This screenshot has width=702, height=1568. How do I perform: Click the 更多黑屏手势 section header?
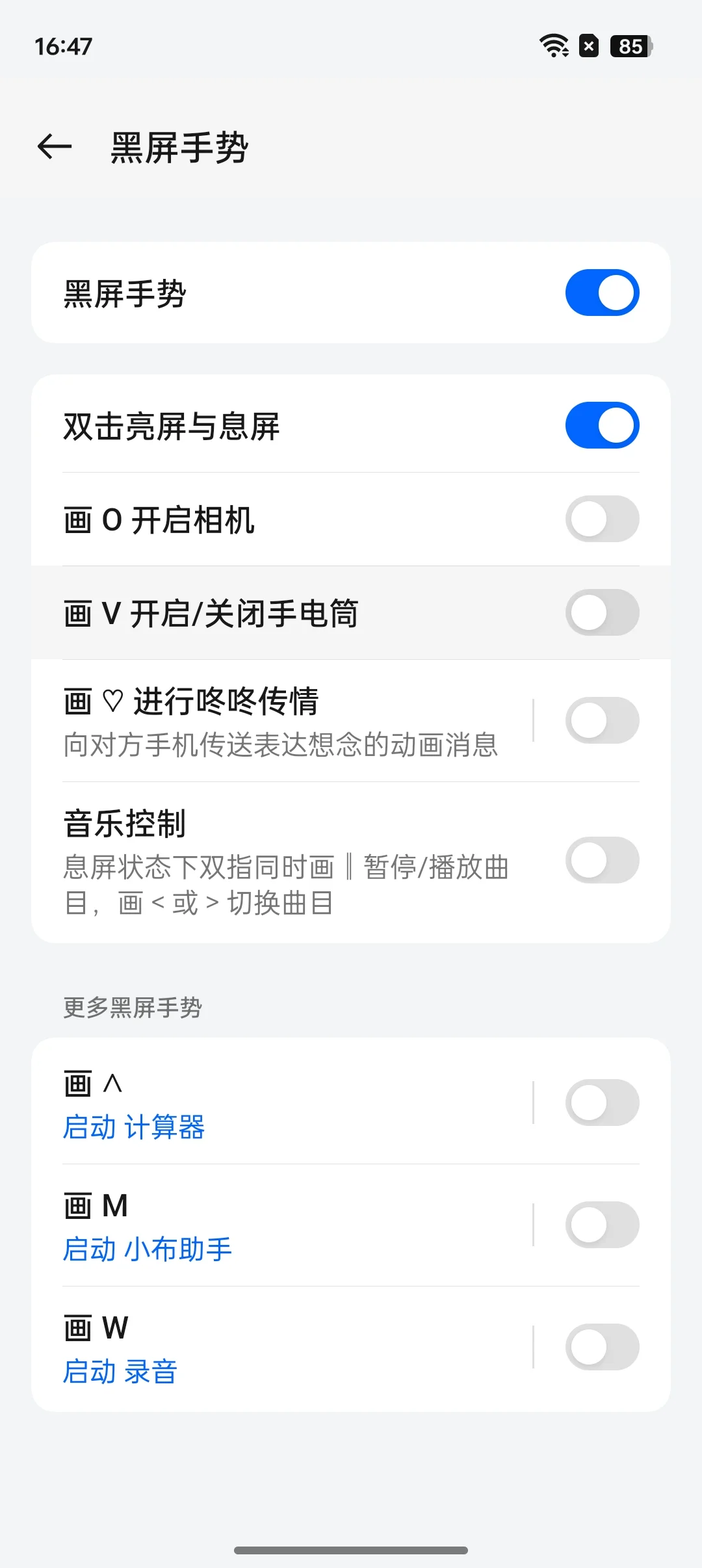(x=133, y=1008)
